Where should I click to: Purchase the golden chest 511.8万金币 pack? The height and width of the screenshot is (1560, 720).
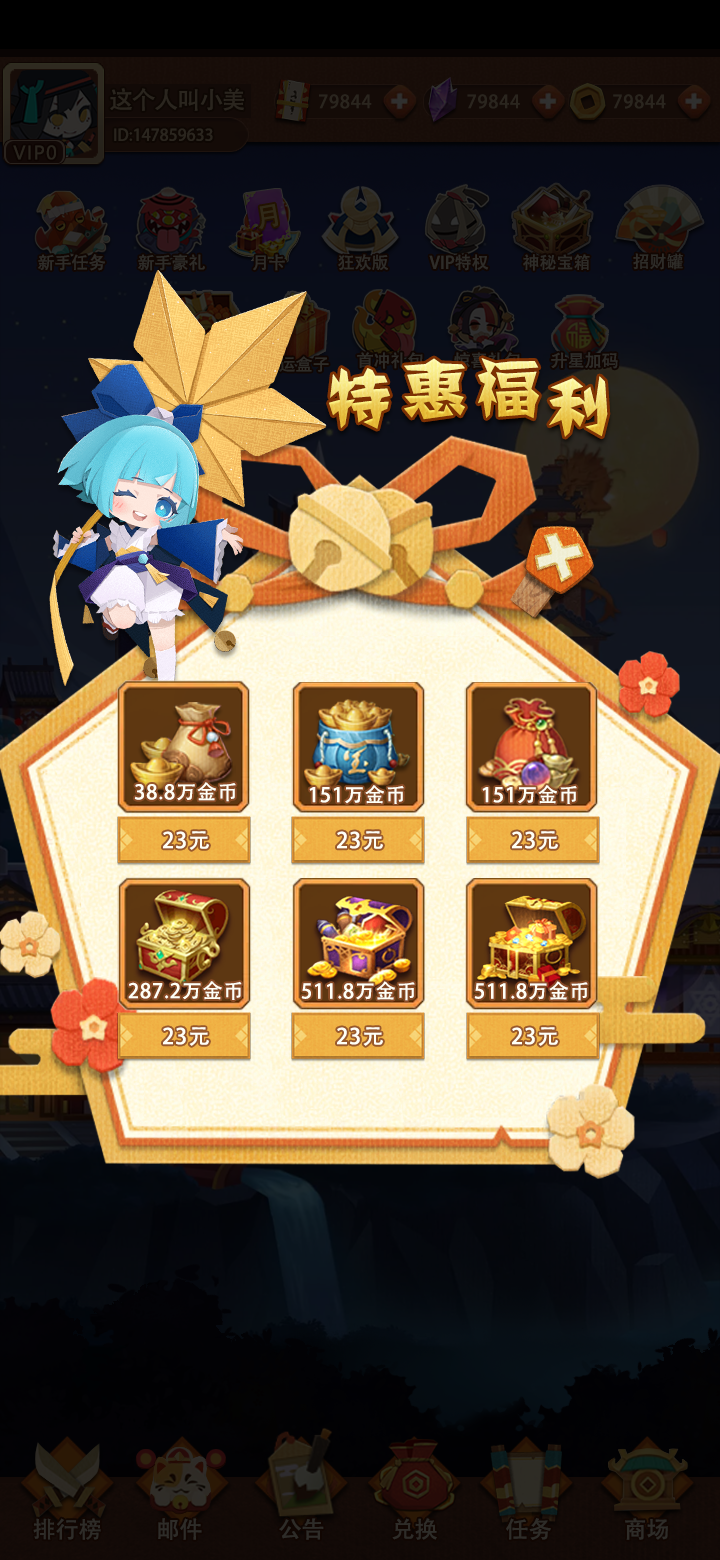point(532,1036)
